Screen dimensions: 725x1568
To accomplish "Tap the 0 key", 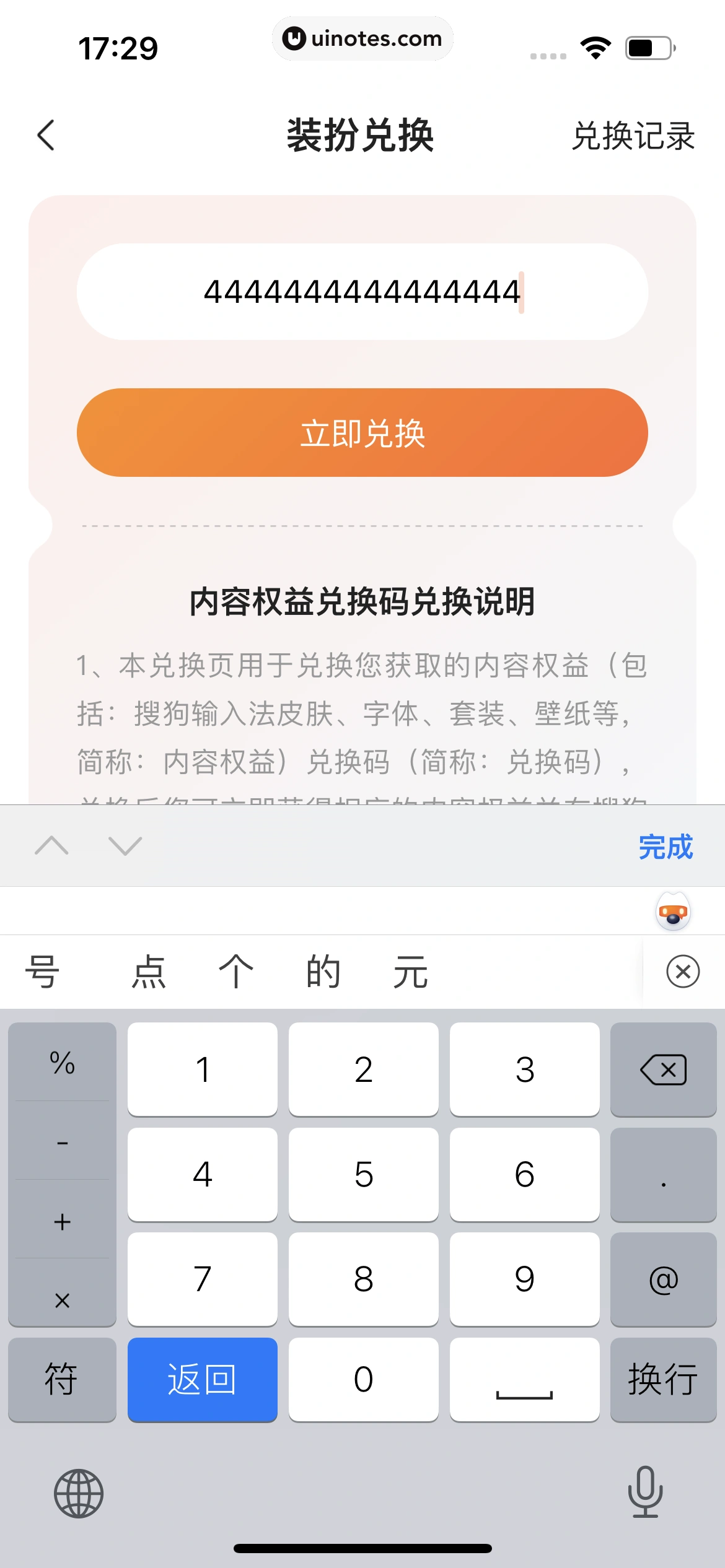I will click(363, 1379).
